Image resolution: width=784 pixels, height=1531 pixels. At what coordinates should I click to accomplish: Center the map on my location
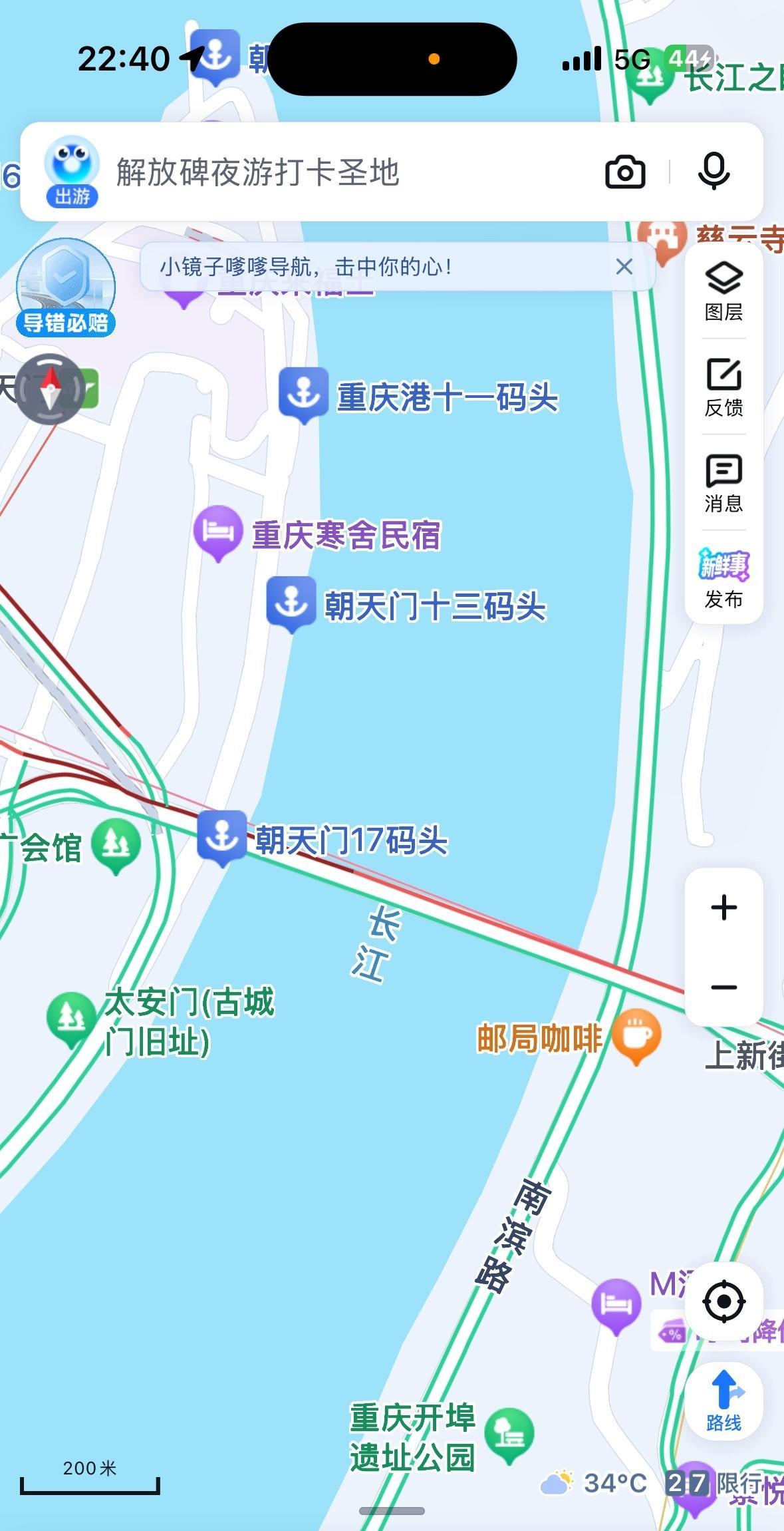point(723,1301)
